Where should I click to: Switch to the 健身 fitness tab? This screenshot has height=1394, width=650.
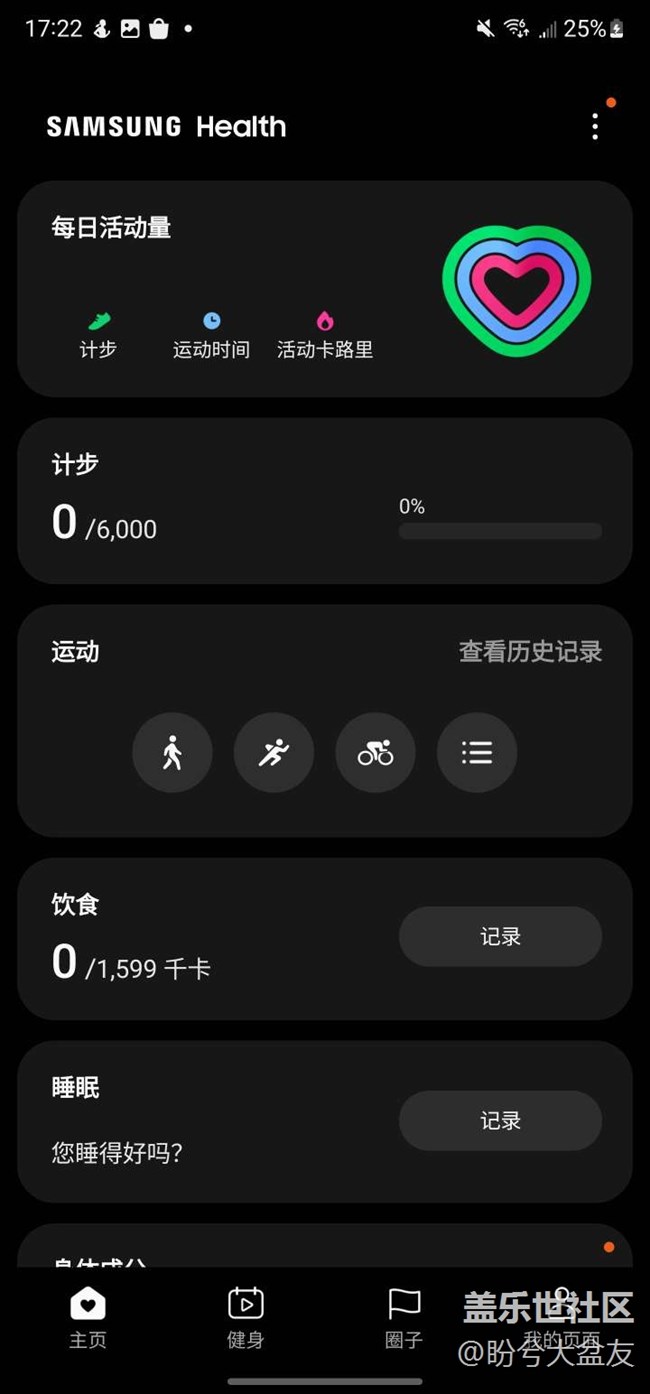(245, 1318)
